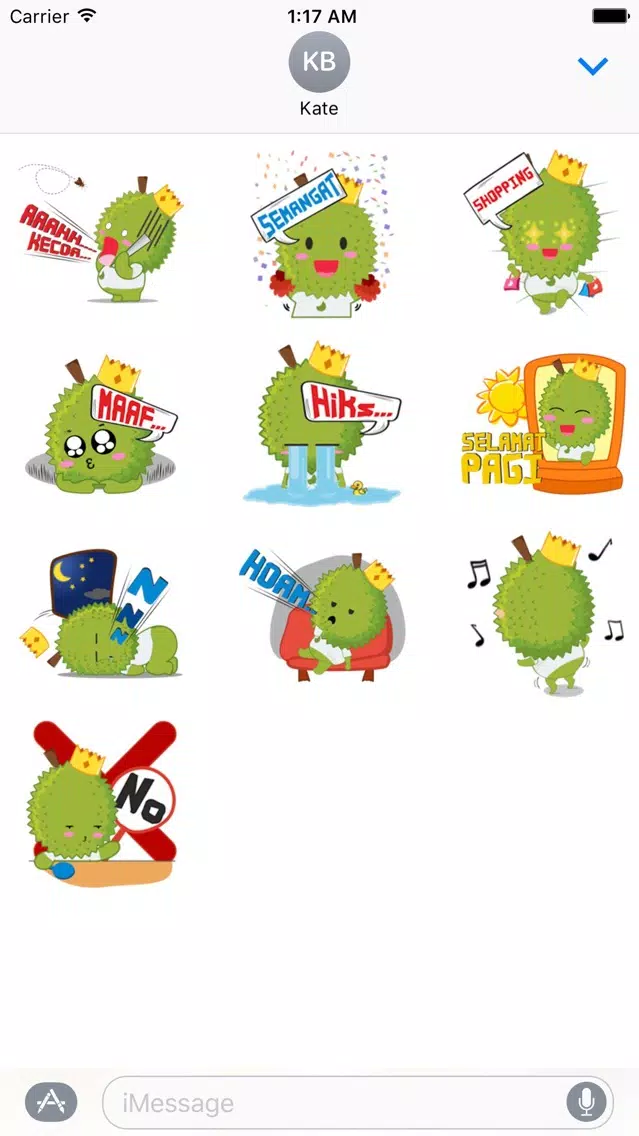Select the crying "Hiks" durian sticker

coord(322,424)
